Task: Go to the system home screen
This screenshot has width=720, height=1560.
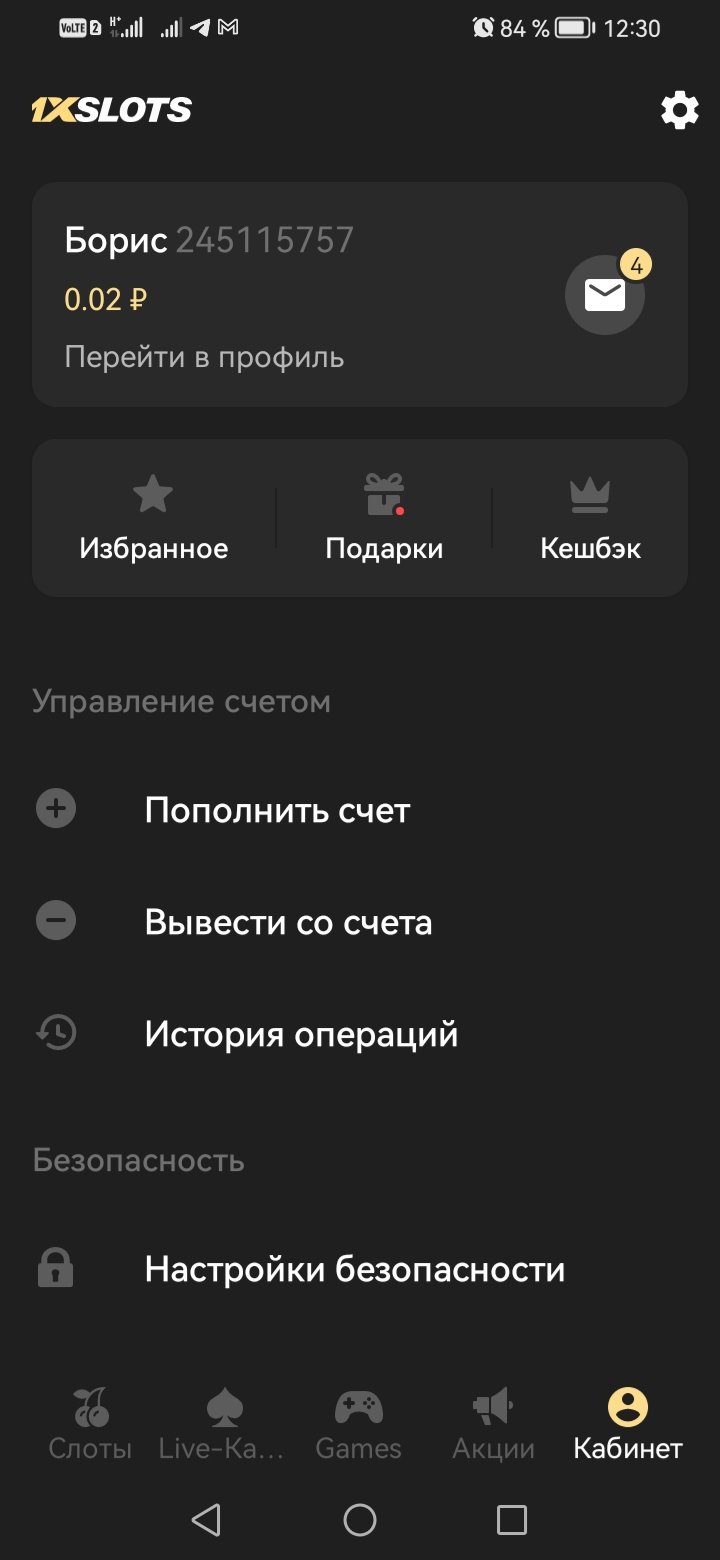Action: (360, 1520)
